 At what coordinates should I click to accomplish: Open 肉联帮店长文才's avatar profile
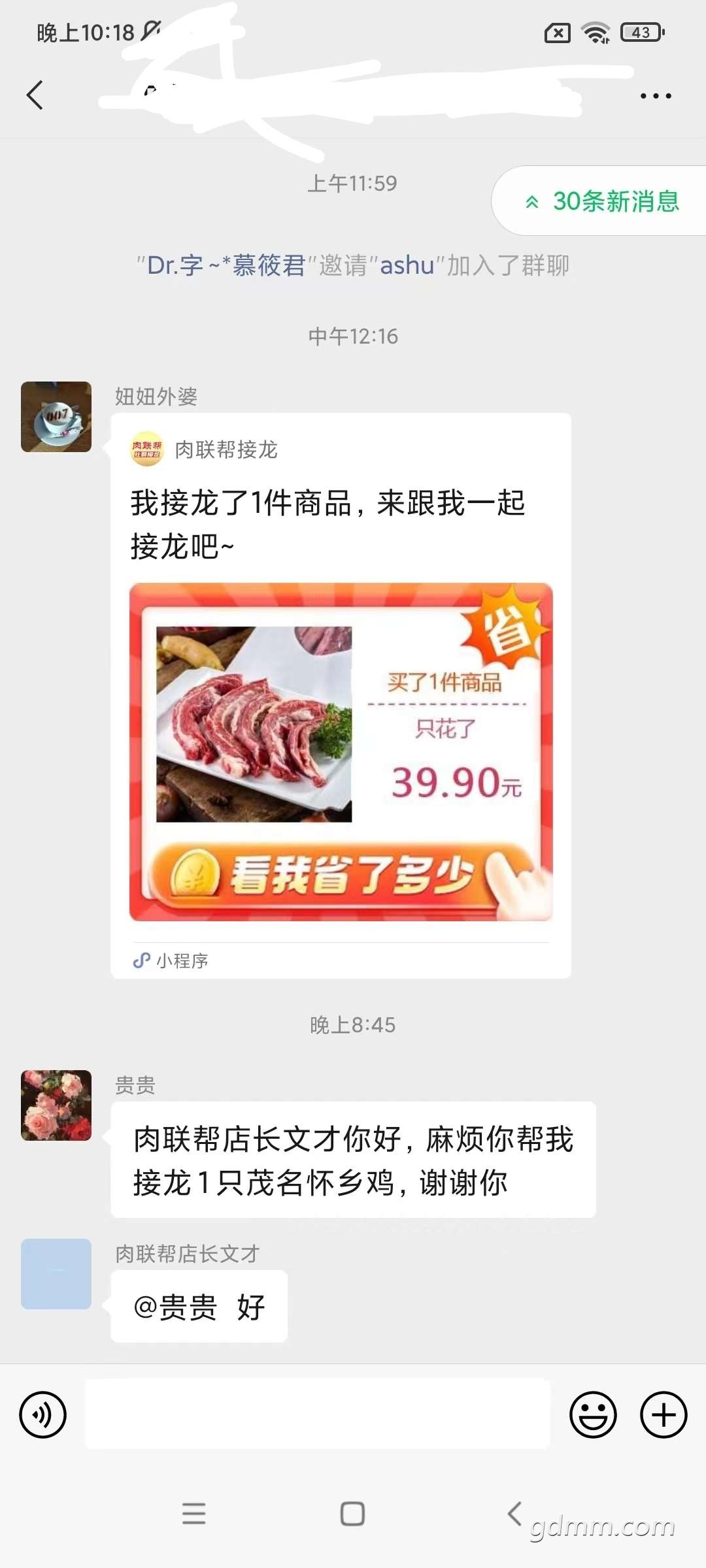point(56,1274)
